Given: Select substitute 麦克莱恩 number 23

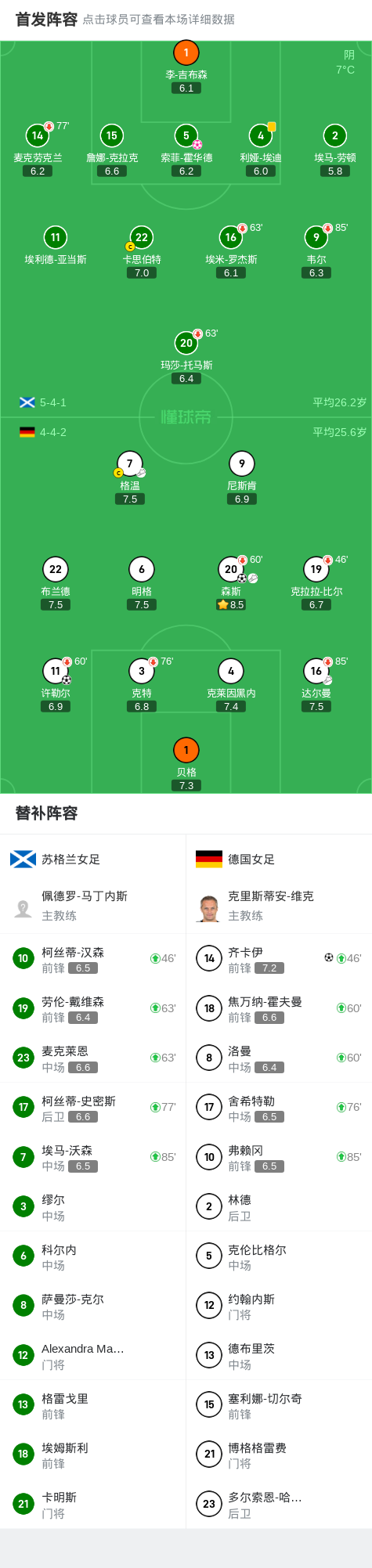Looking at the screenshot, I should pyautogui.click(x=93, y=1058).
